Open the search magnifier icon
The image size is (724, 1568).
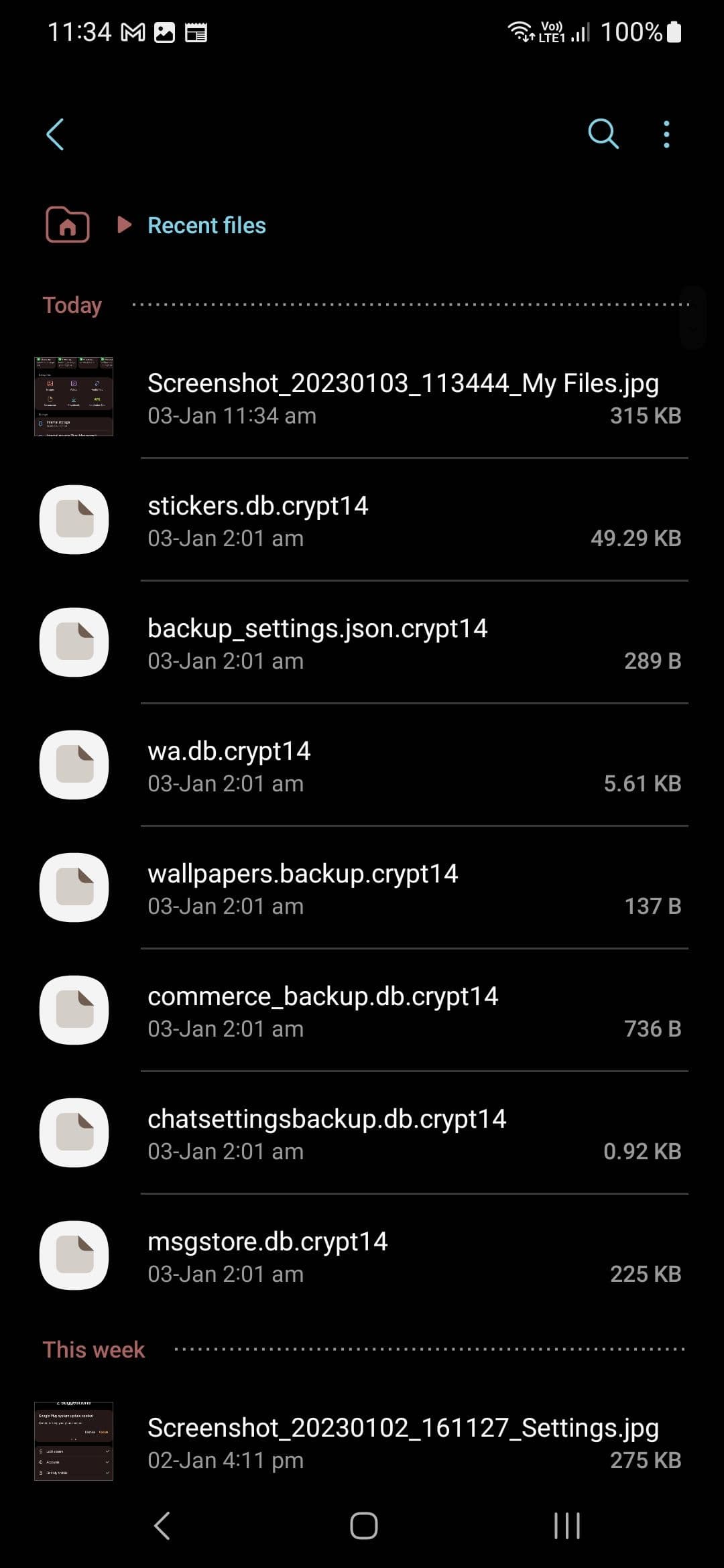pyautogui.click(x=603, y=134)
